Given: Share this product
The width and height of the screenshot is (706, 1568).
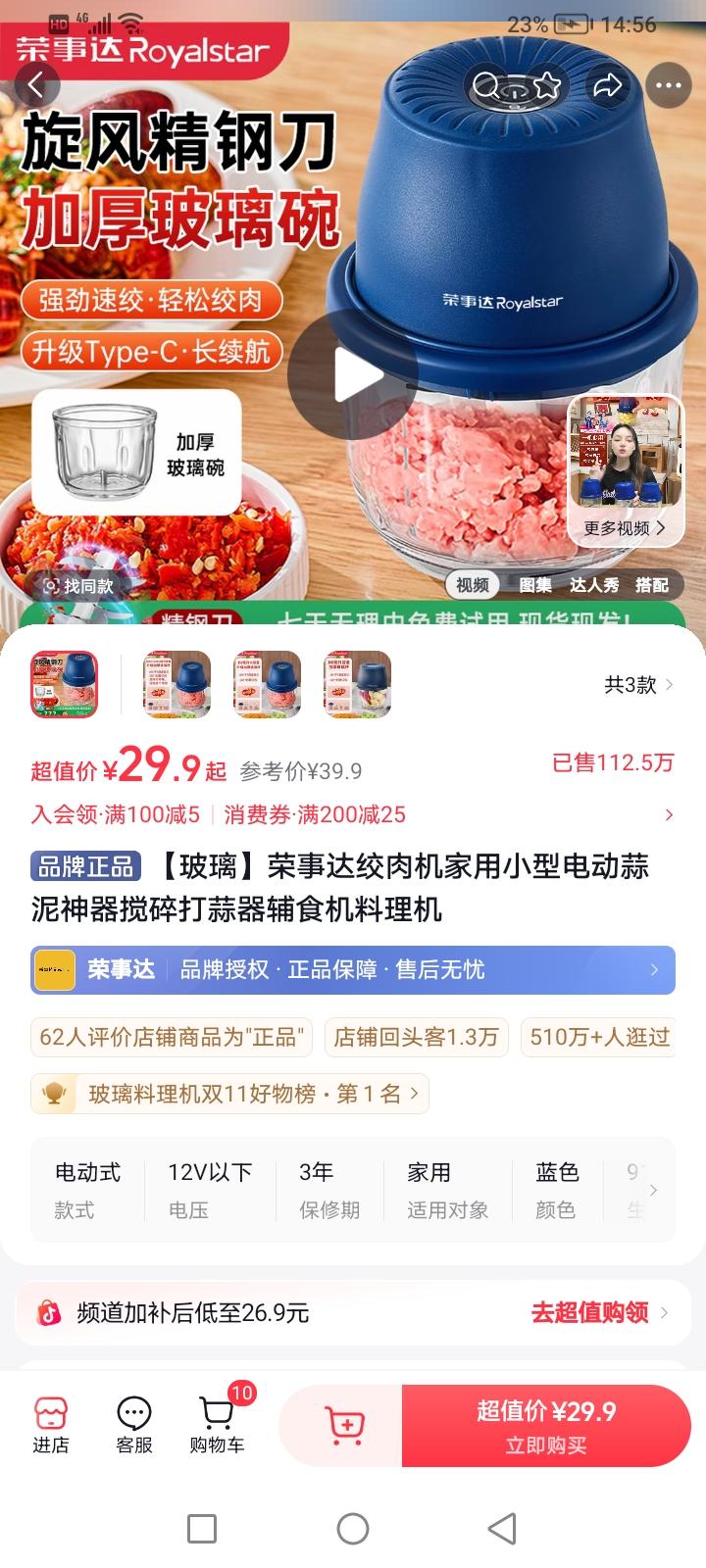Looking at the screenshot, I should tap(608, 86).
